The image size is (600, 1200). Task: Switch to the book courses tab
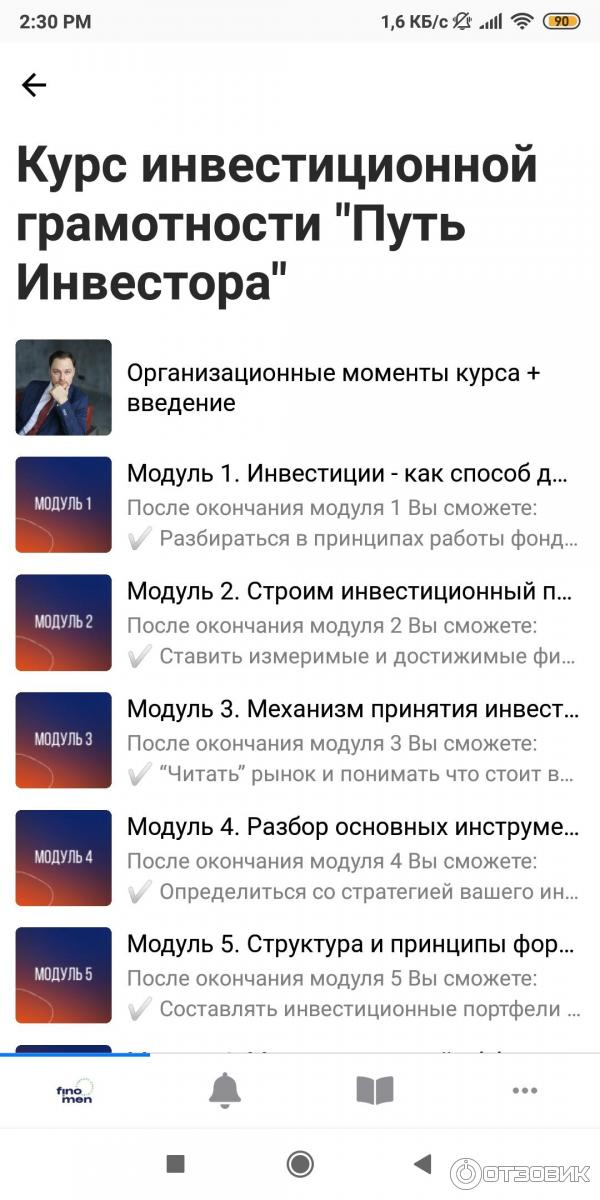pyautogui.click(x=375, y=1091)
